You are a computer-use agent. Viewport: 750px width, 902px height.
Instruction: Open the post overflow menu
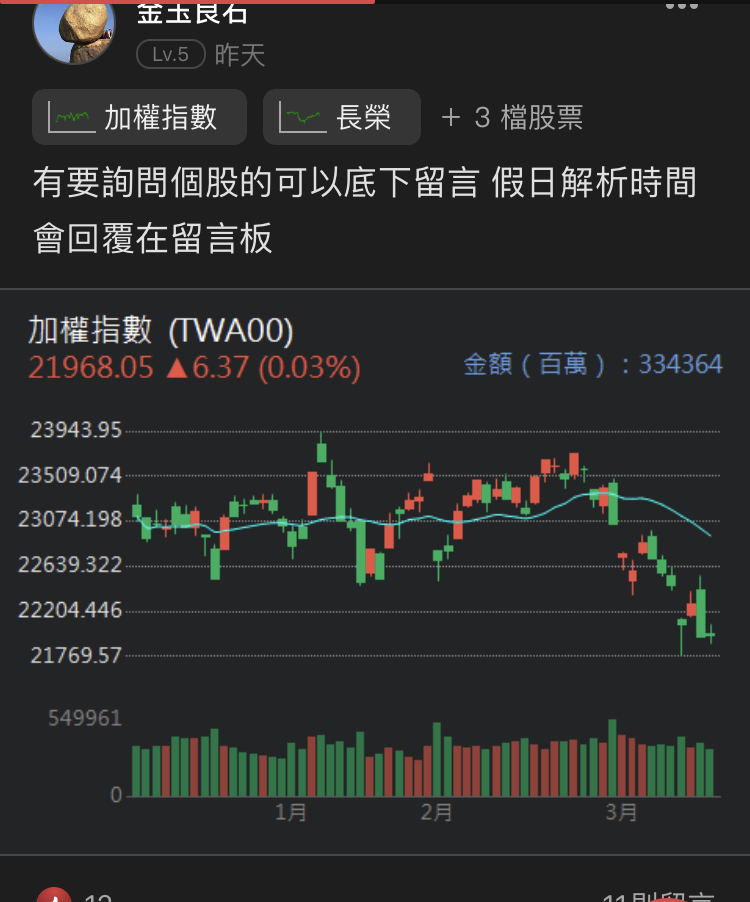point(681,6)
